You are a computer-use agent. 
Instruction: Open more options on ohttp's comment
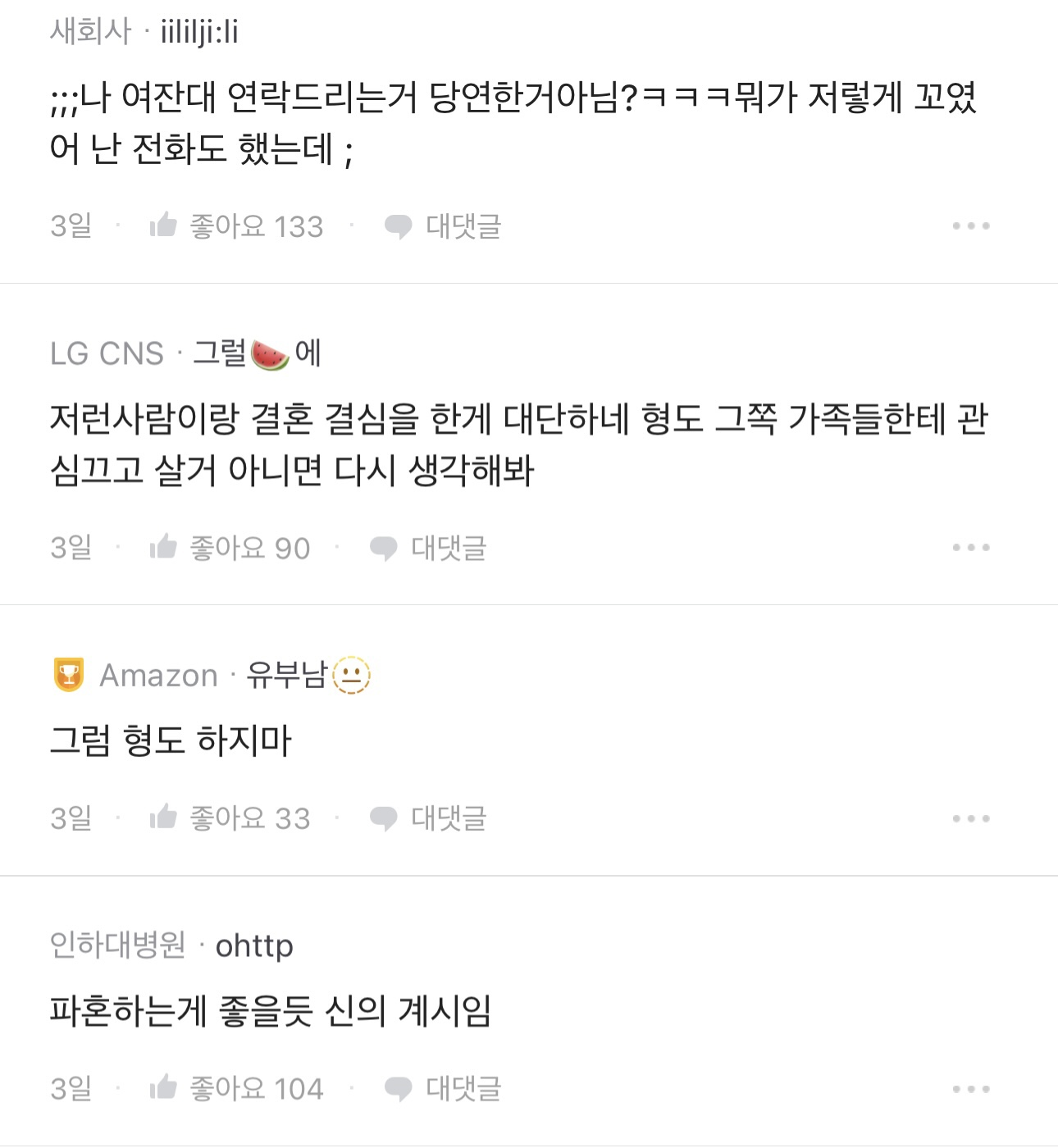click(x=971, y=1089)
